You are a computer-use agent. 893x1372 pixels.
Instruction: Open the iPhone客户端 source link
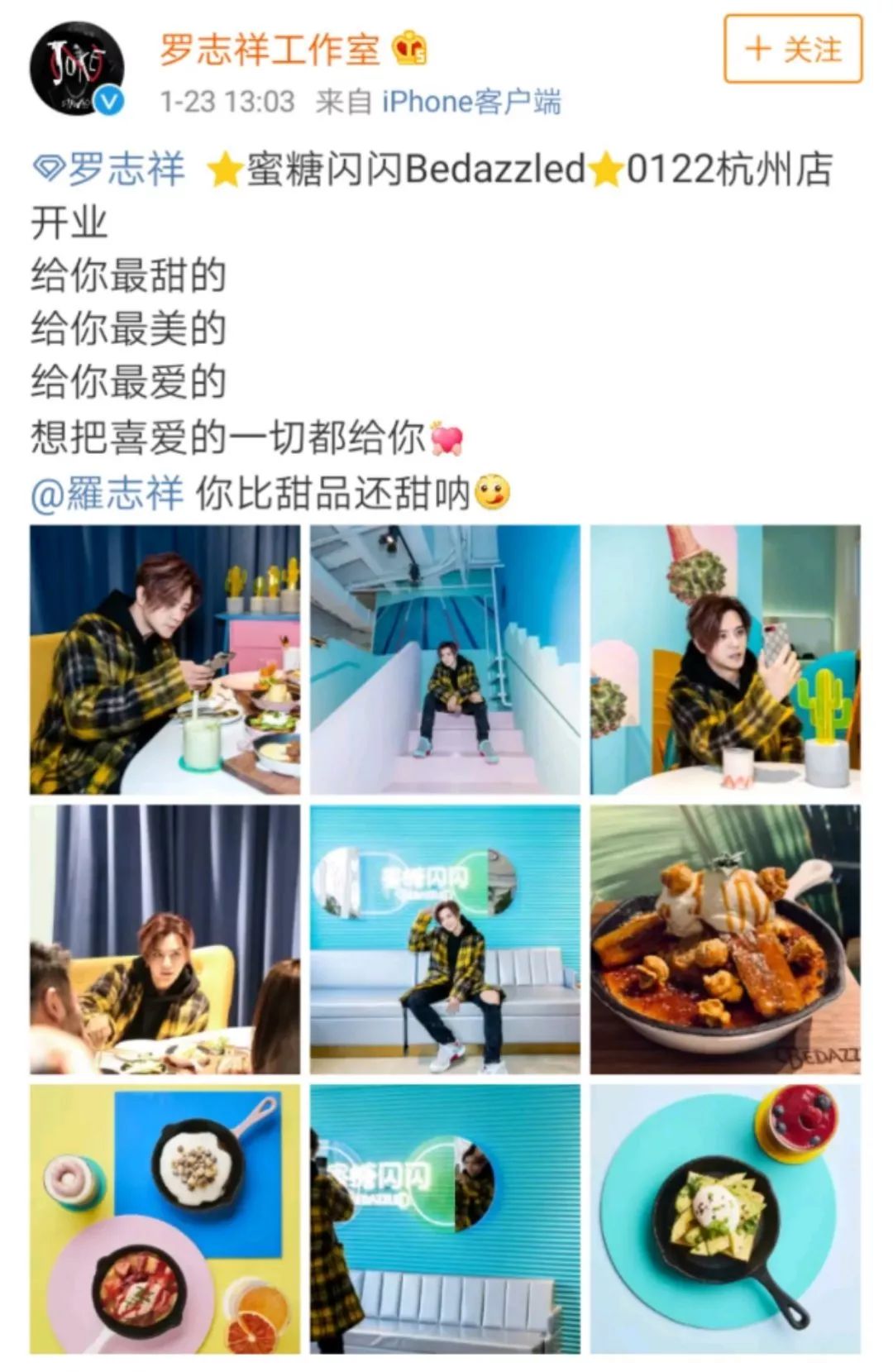pyautogui.click(x=471, y=103)
